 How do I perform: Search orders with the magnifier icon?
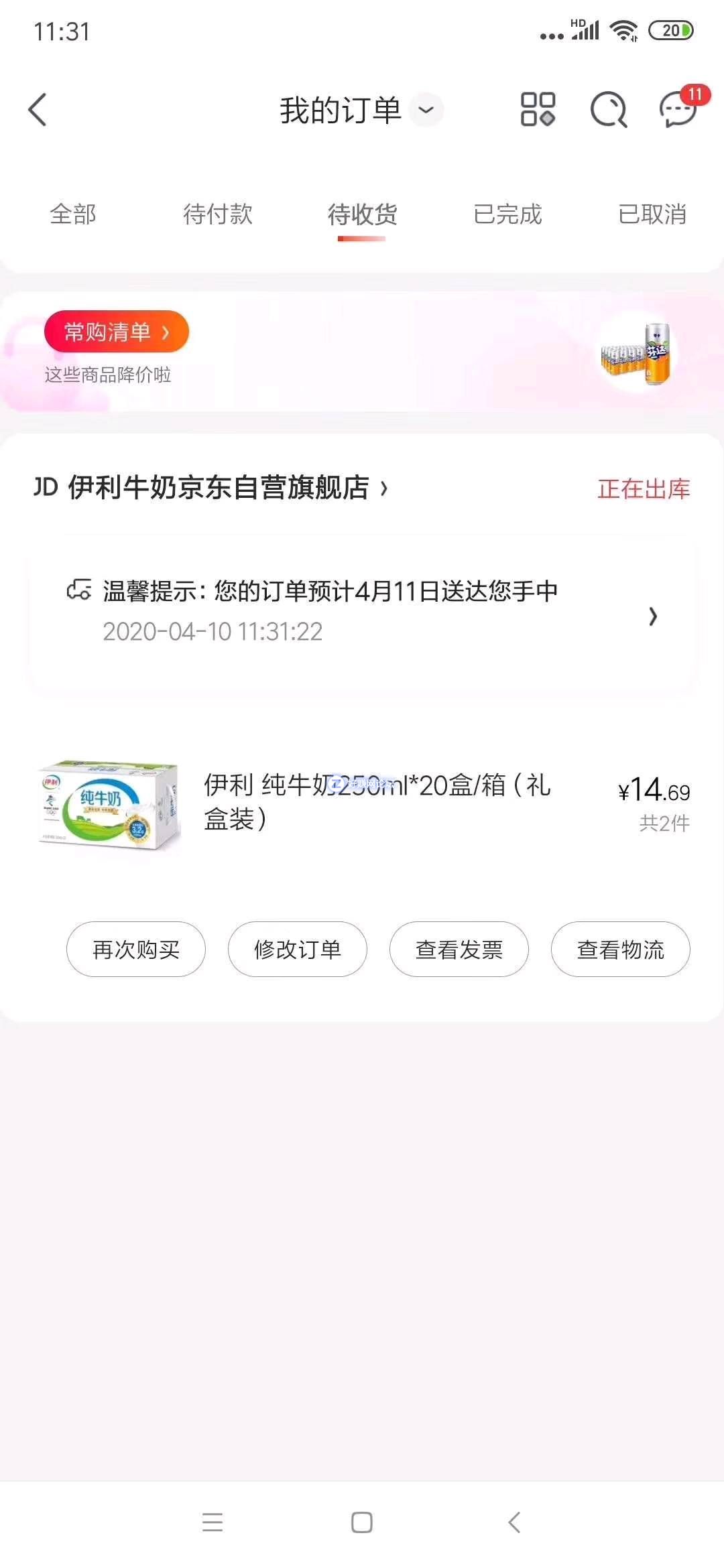click(609, 110)
